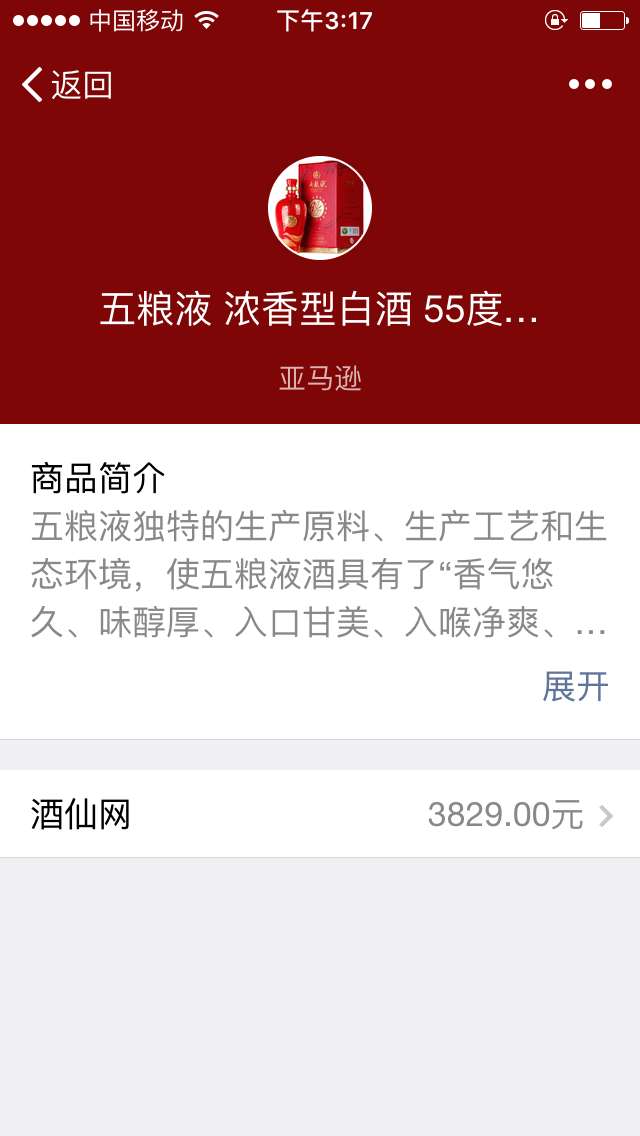Tap the circular Wuliangye product image

320,208
